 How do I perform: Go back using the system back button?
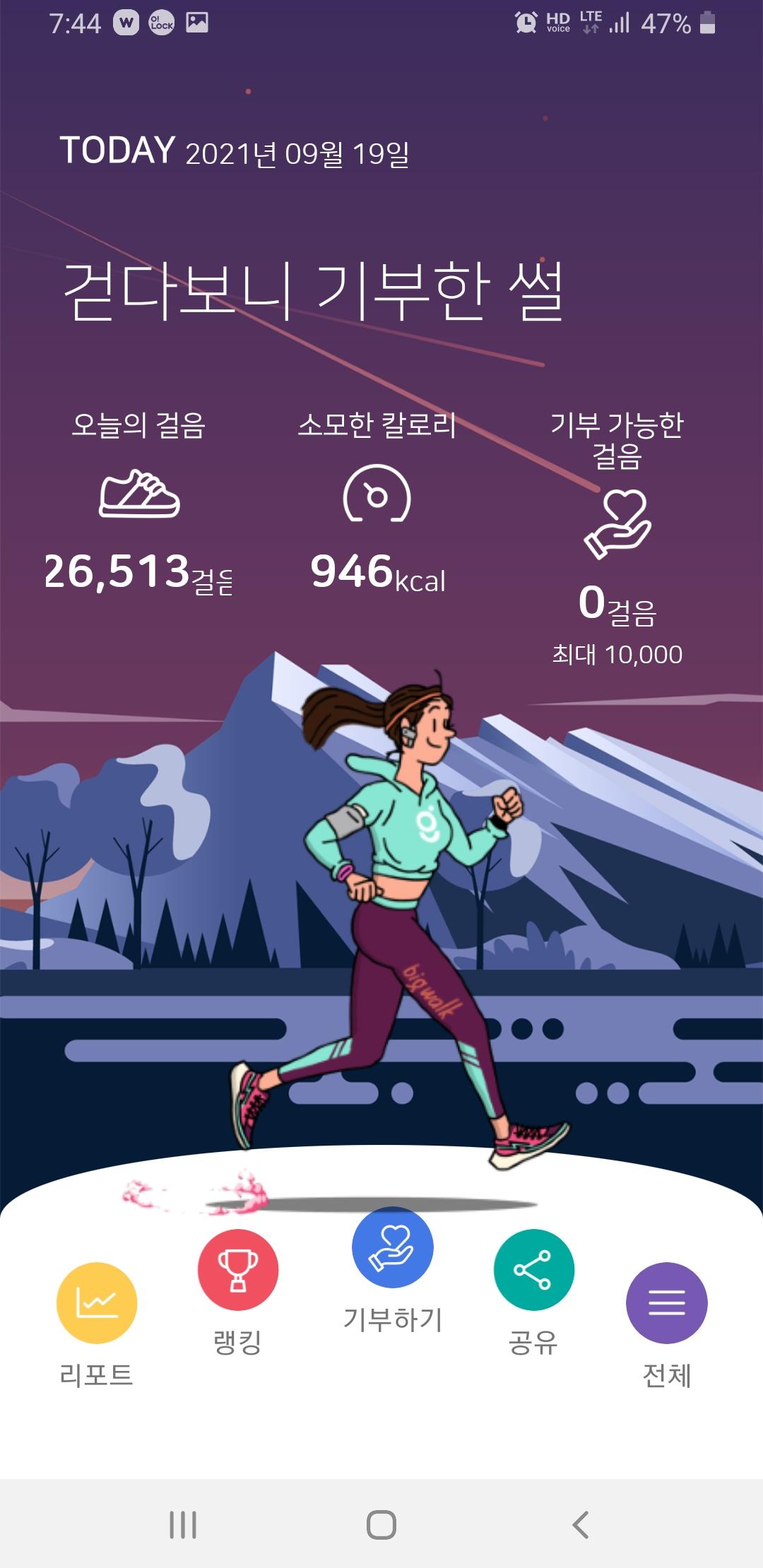tap(581, 1524)
